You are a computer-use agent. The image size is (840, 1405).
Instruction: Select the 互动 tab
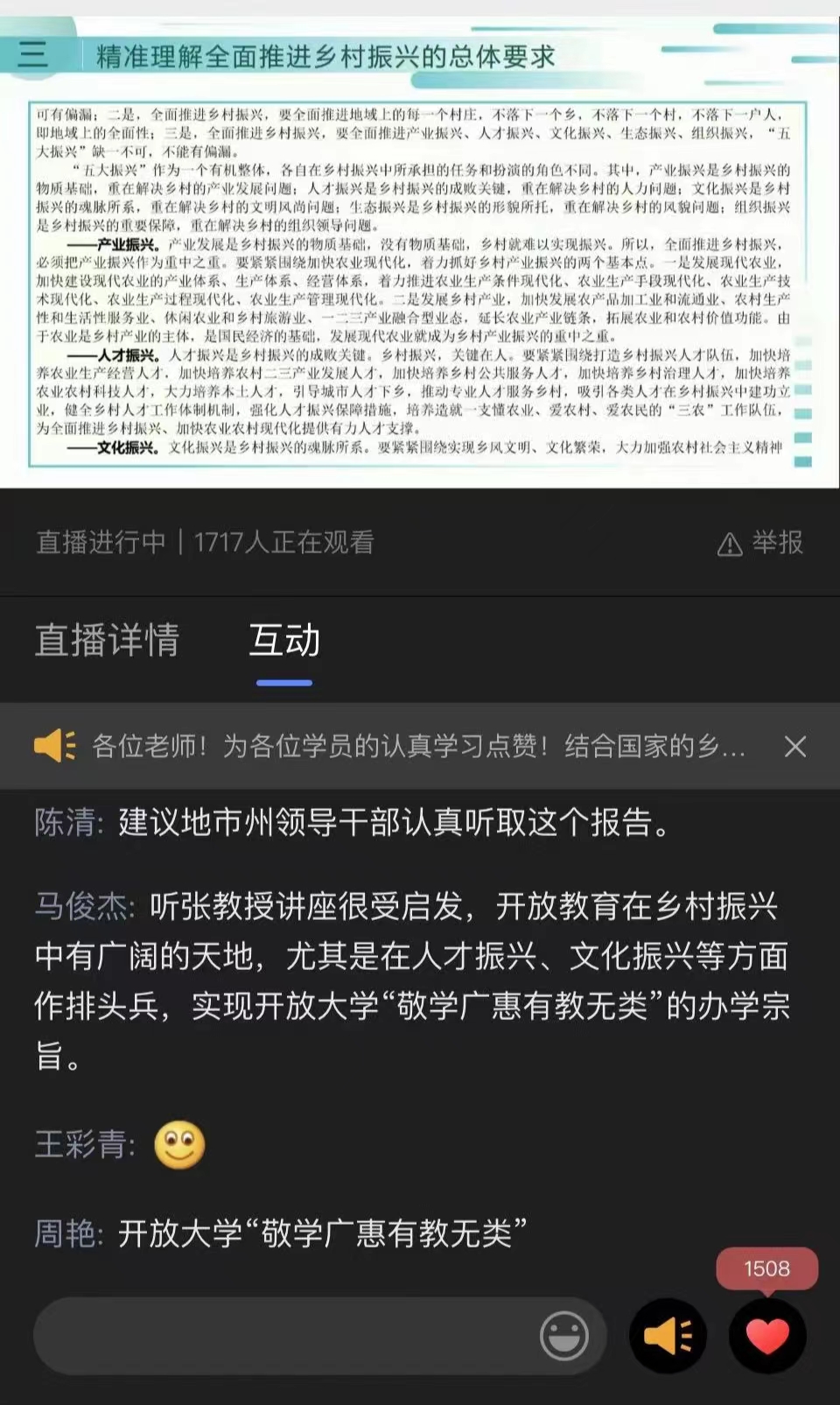click(x=284, y=640)
